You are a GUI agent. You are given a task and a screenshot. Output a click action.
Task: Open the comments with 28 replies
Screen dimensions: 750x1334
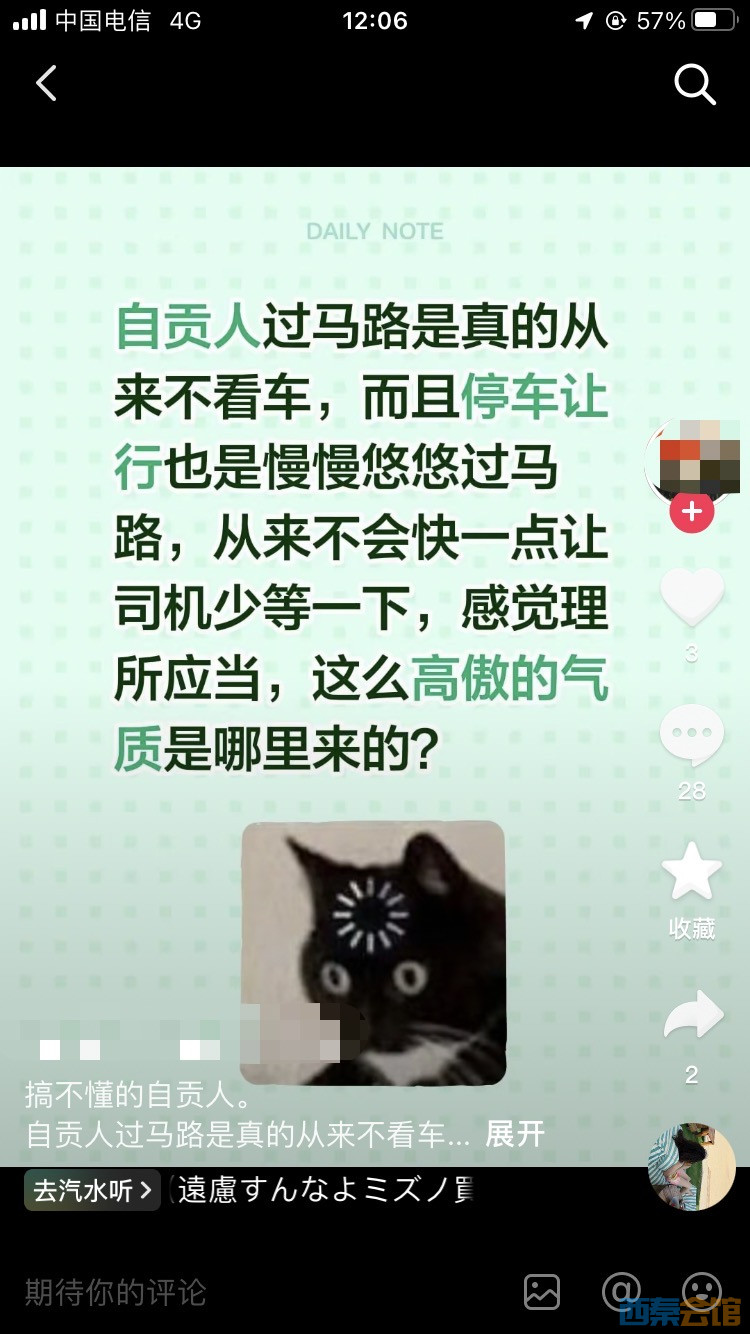pyautogui.click(x=692, y=737)
